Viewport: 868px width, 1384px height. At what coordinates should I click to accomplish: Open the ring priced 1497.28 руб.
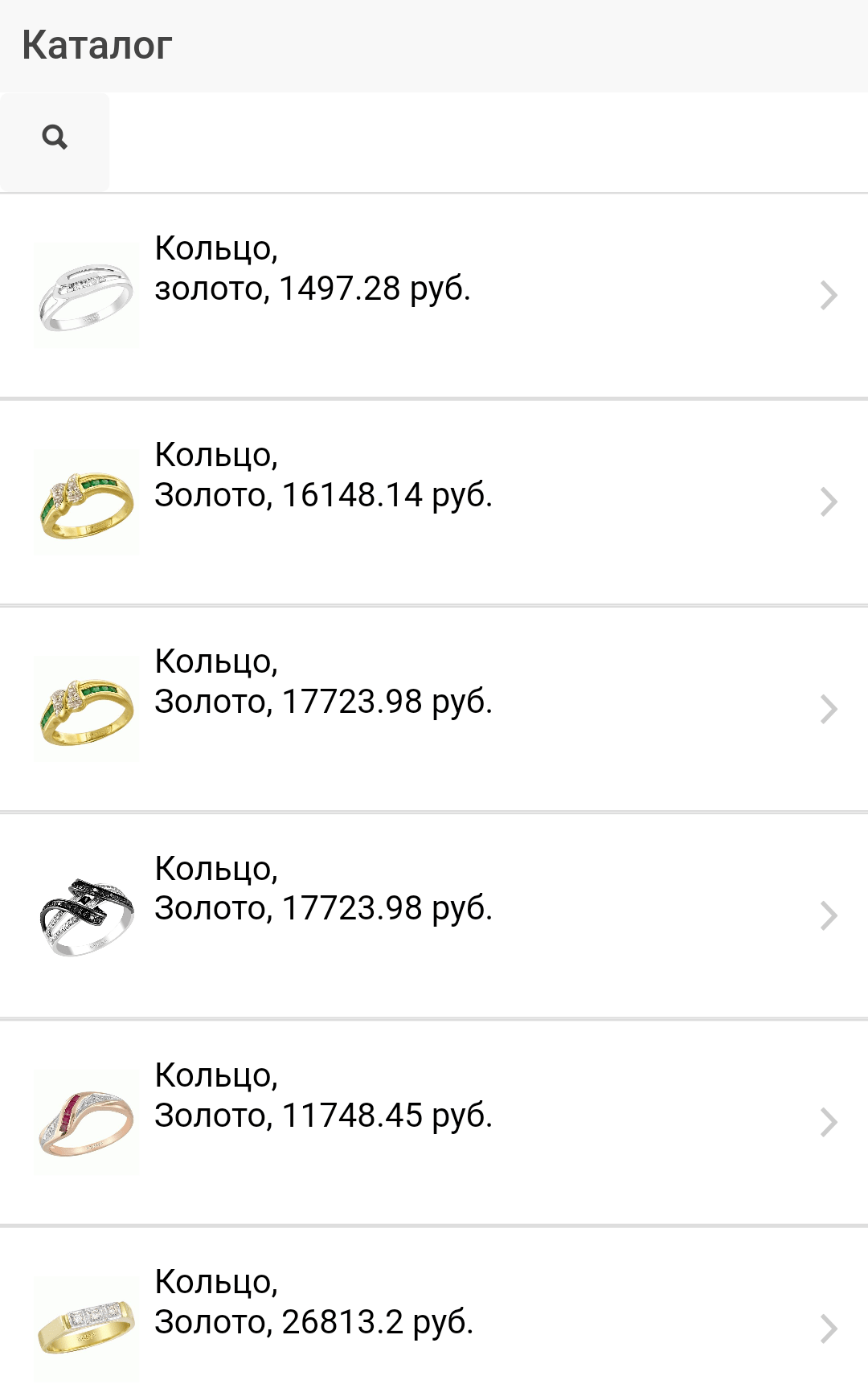coord(434,295)
